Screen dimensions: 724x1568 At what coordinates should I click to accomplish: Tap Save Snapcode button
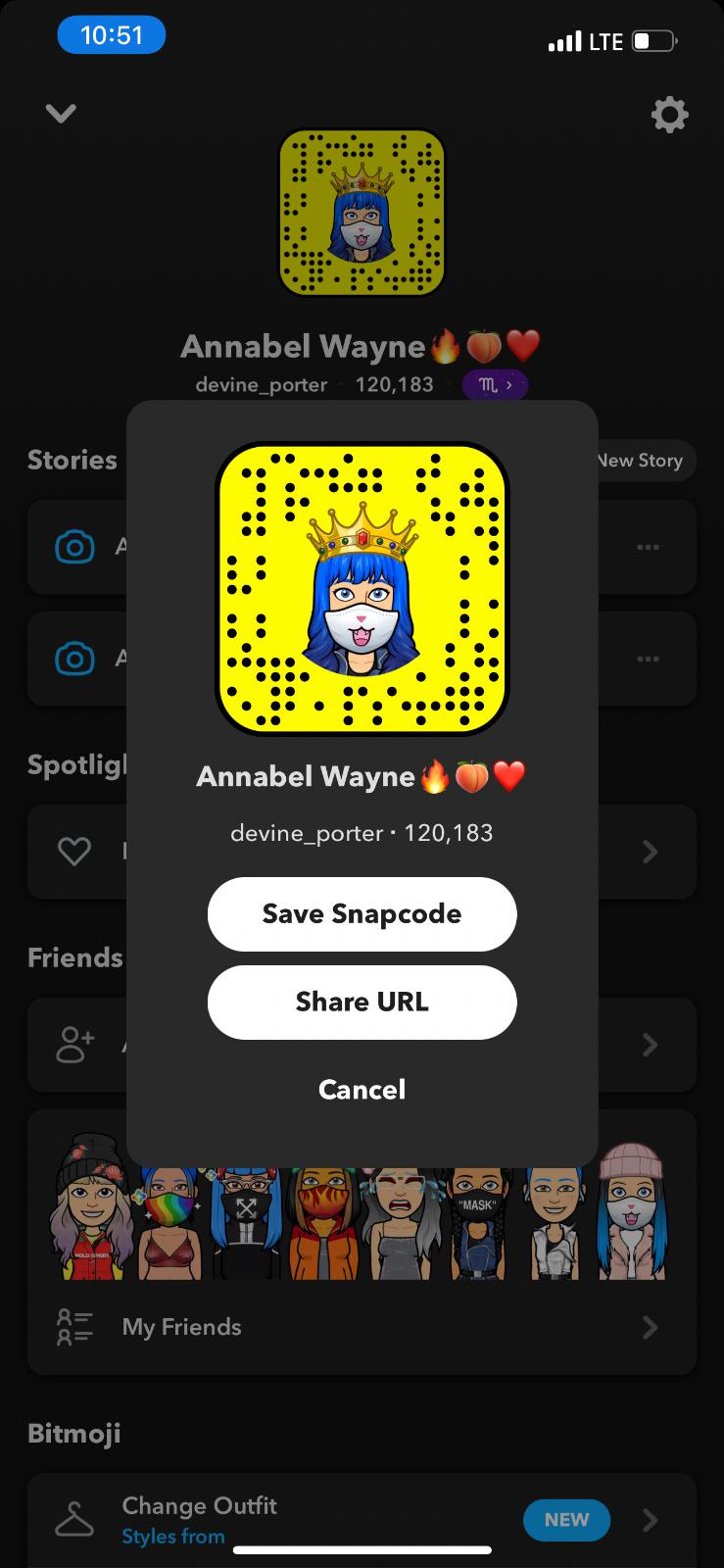(362, 913)
